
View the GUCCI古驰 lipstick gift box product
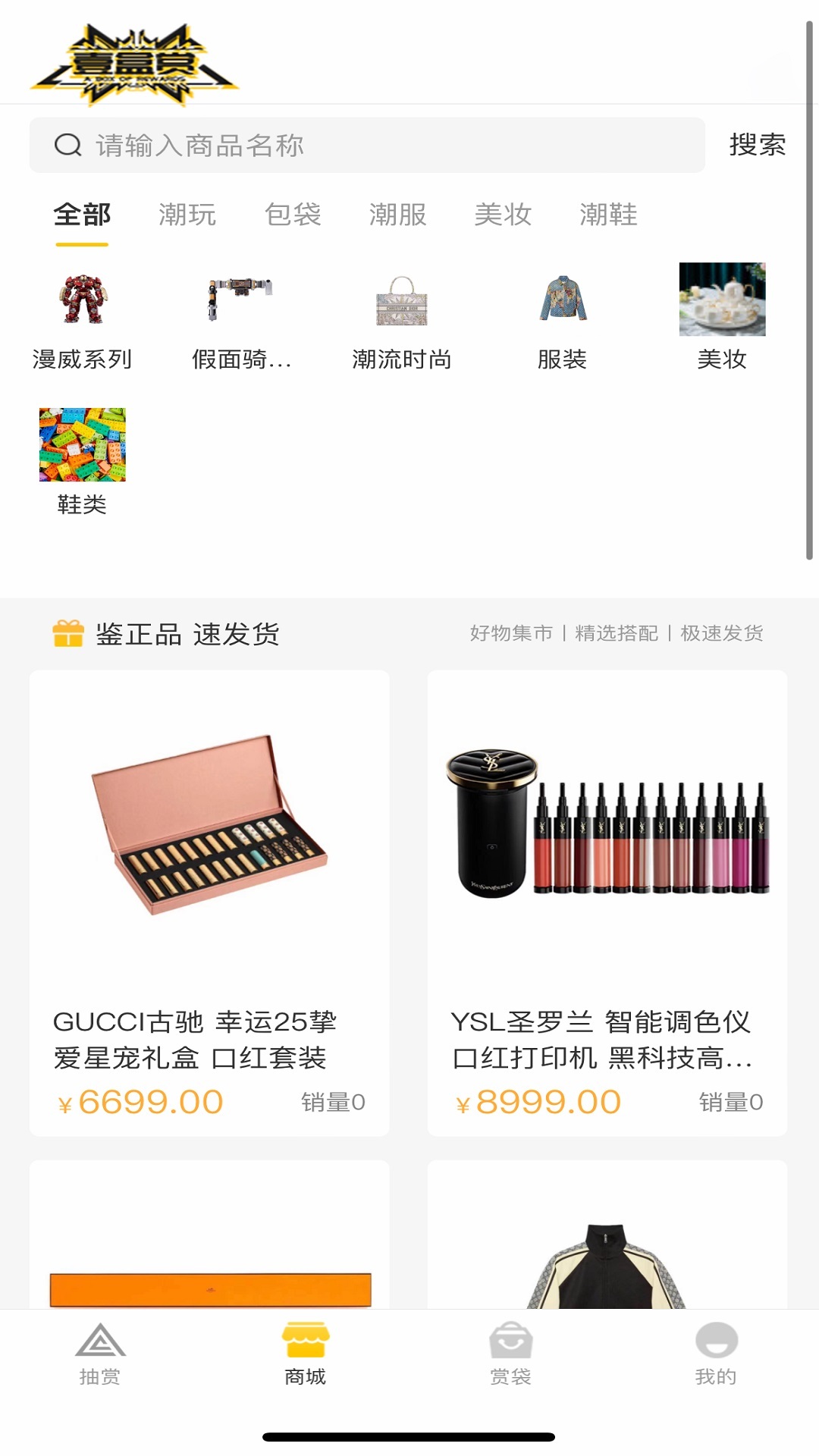(x=209, y=902)
